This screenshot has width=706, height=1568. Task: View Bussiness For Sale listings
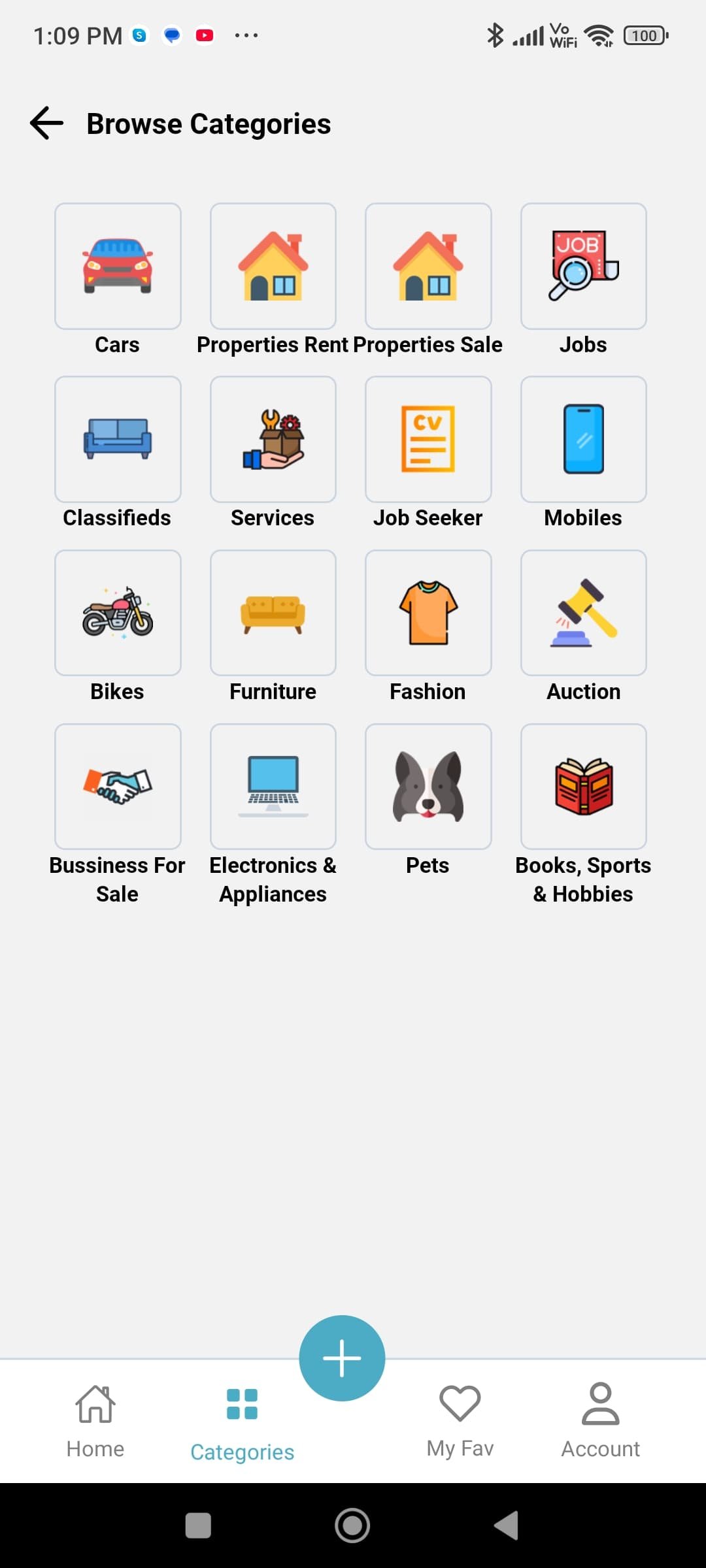point(118,787)
